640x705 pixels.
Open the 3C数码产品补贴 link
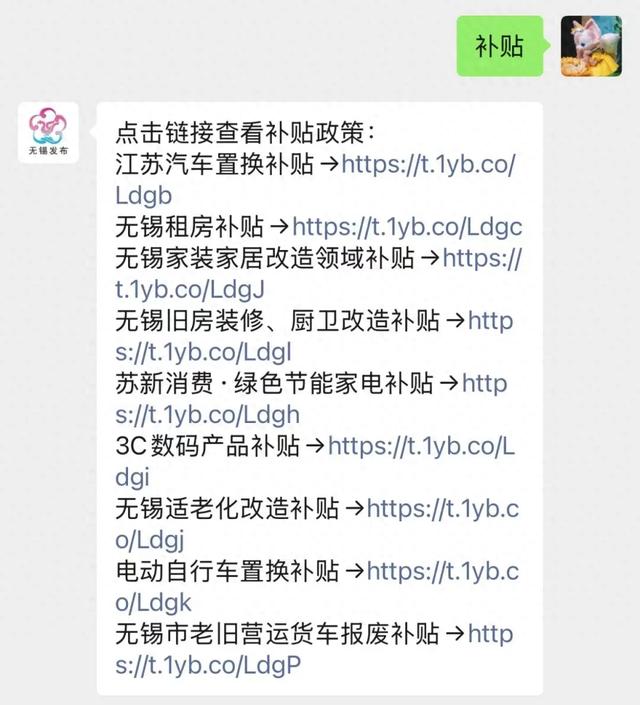[420, 446]
